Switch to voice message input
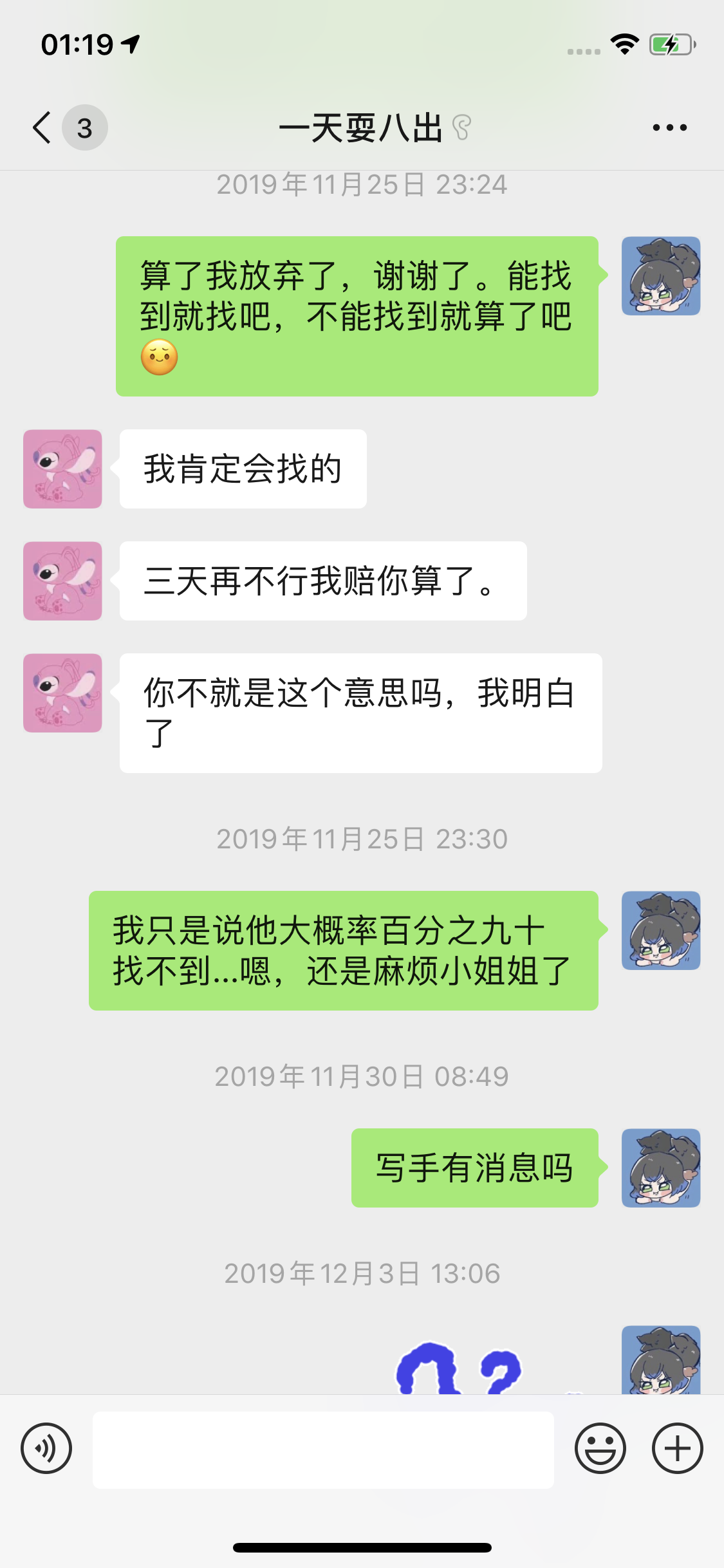Viewport: 724px width, 1568px height. [46, 1449]
